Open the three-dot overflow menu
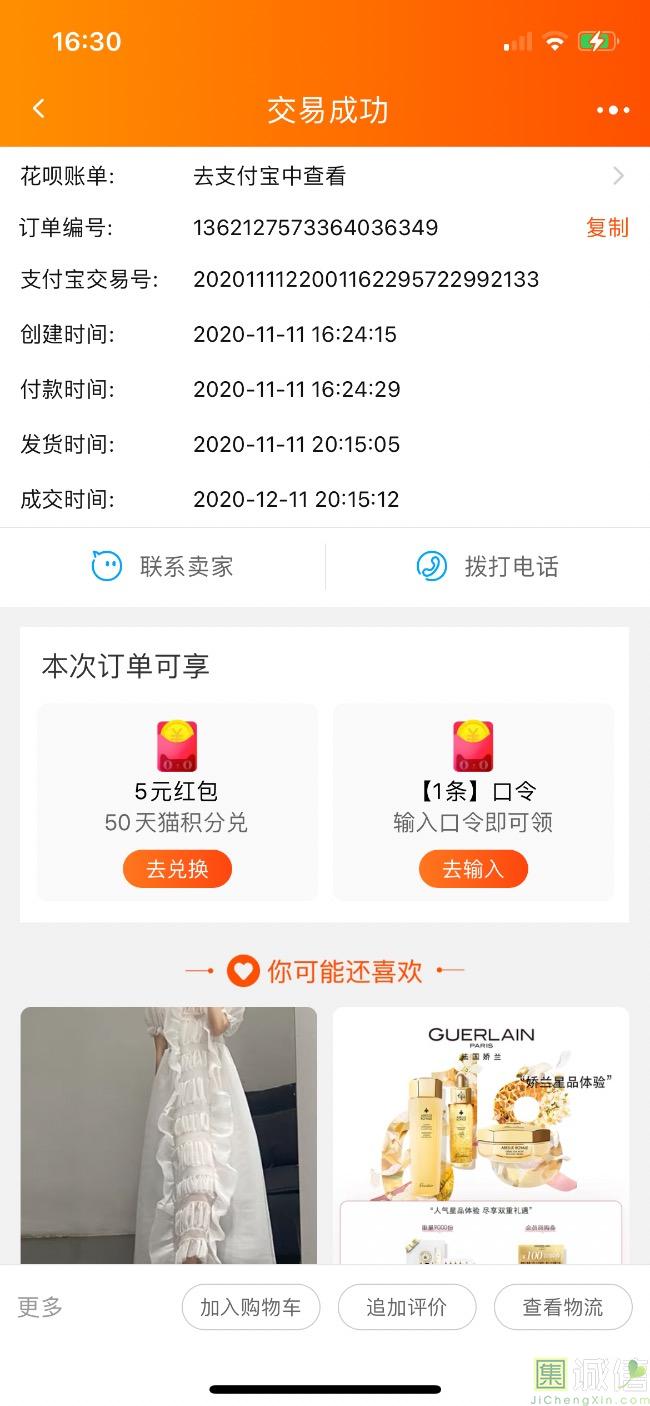This screenshot has height=1406, width=650. point(612,110)
